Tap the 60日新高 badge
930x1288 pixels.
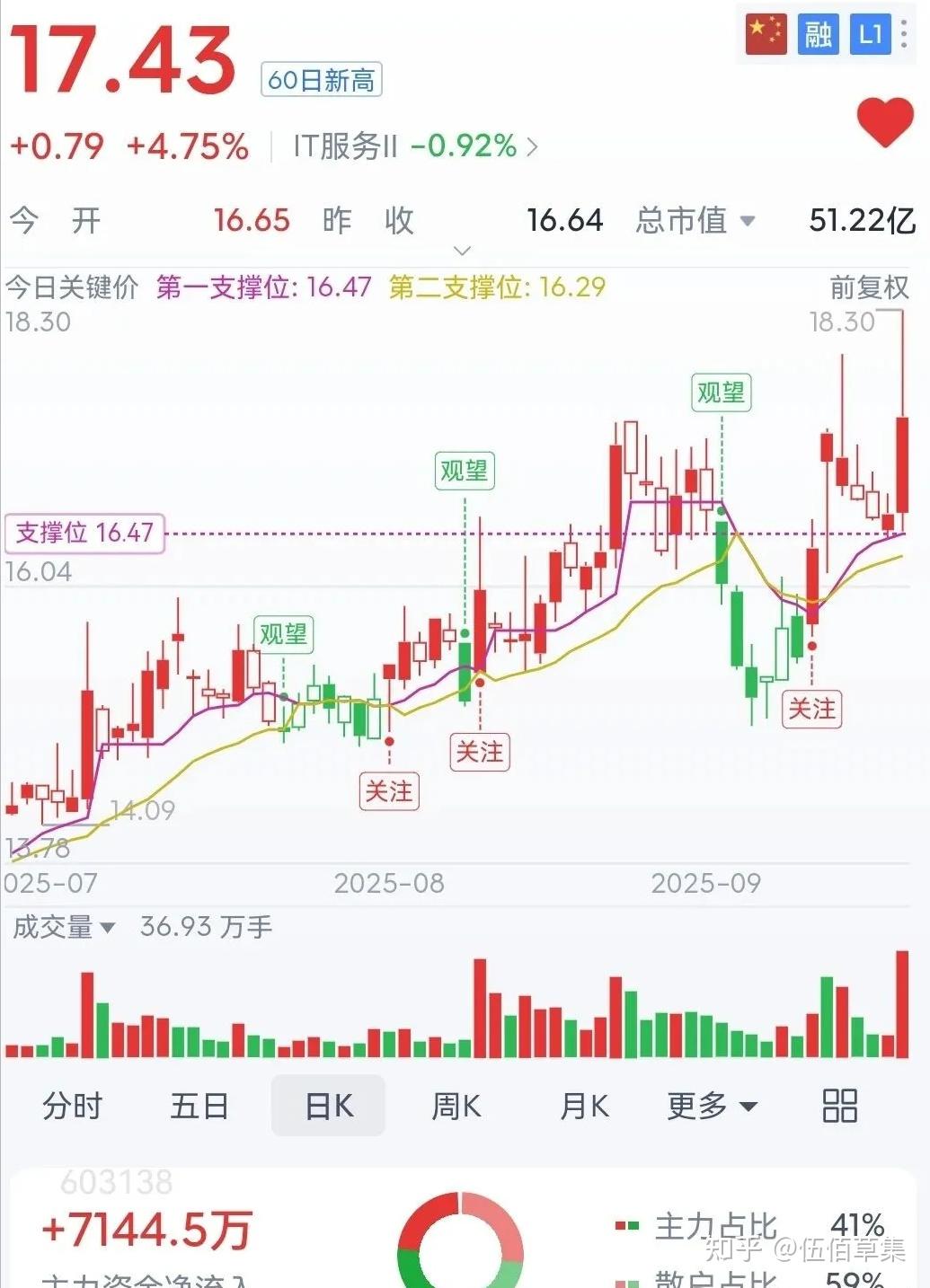[321, 80]
